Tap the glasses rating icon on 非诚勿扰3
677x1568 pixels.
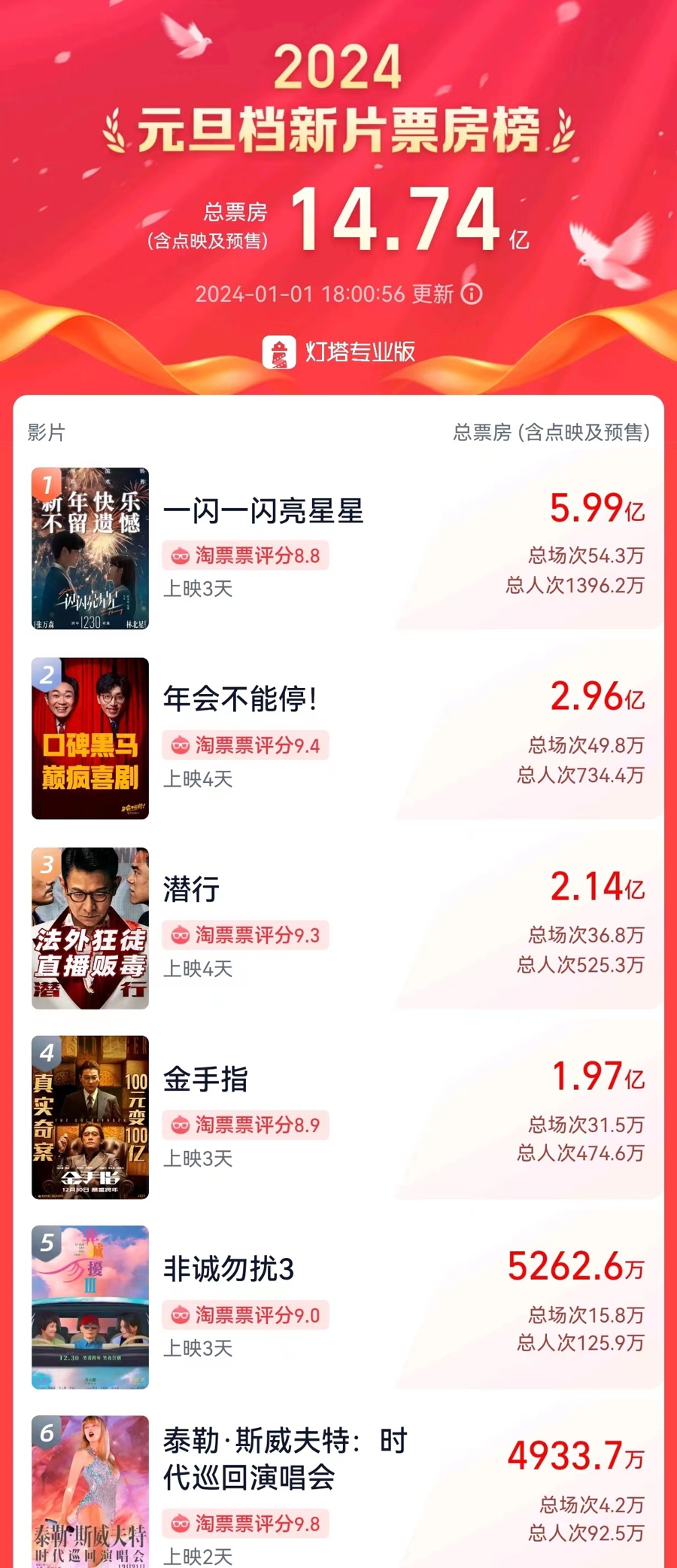pos(181,1315)
